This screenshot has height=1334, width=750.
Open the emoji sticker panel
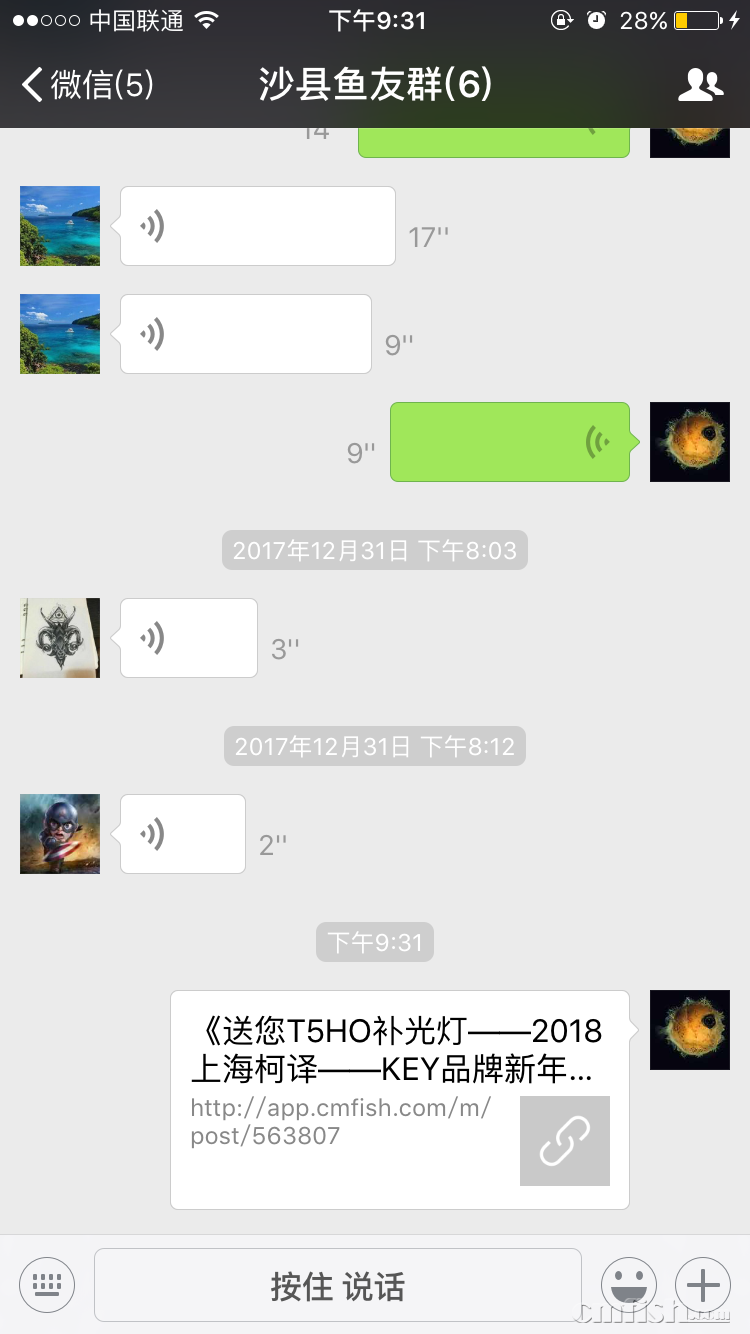coord(628,1284)
